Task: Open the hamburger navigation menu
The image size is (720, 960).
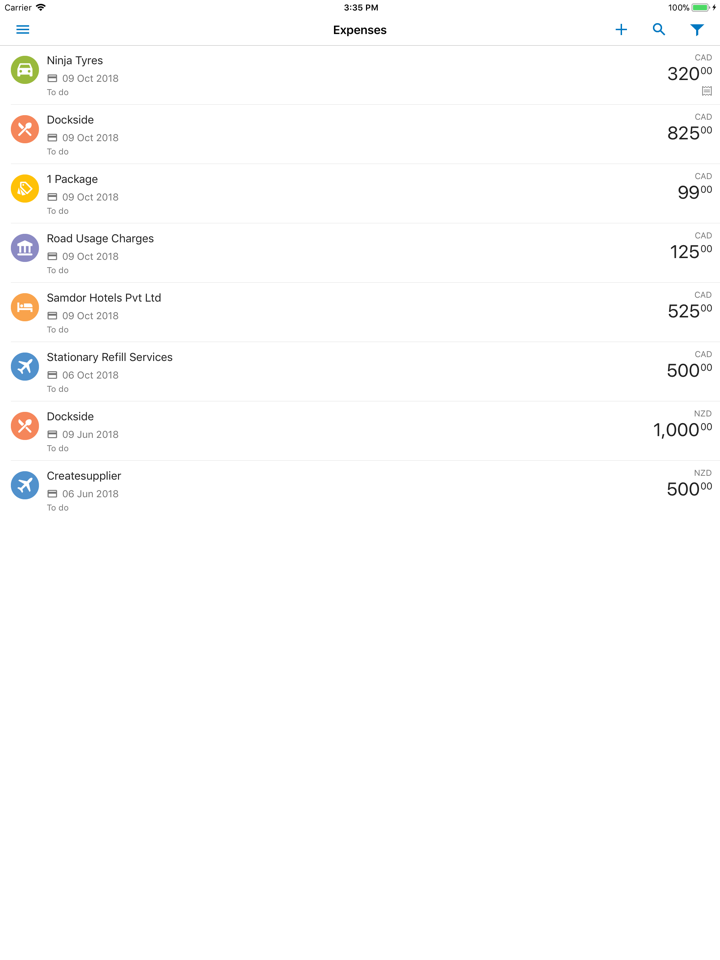Action: (x=23, y=30)
